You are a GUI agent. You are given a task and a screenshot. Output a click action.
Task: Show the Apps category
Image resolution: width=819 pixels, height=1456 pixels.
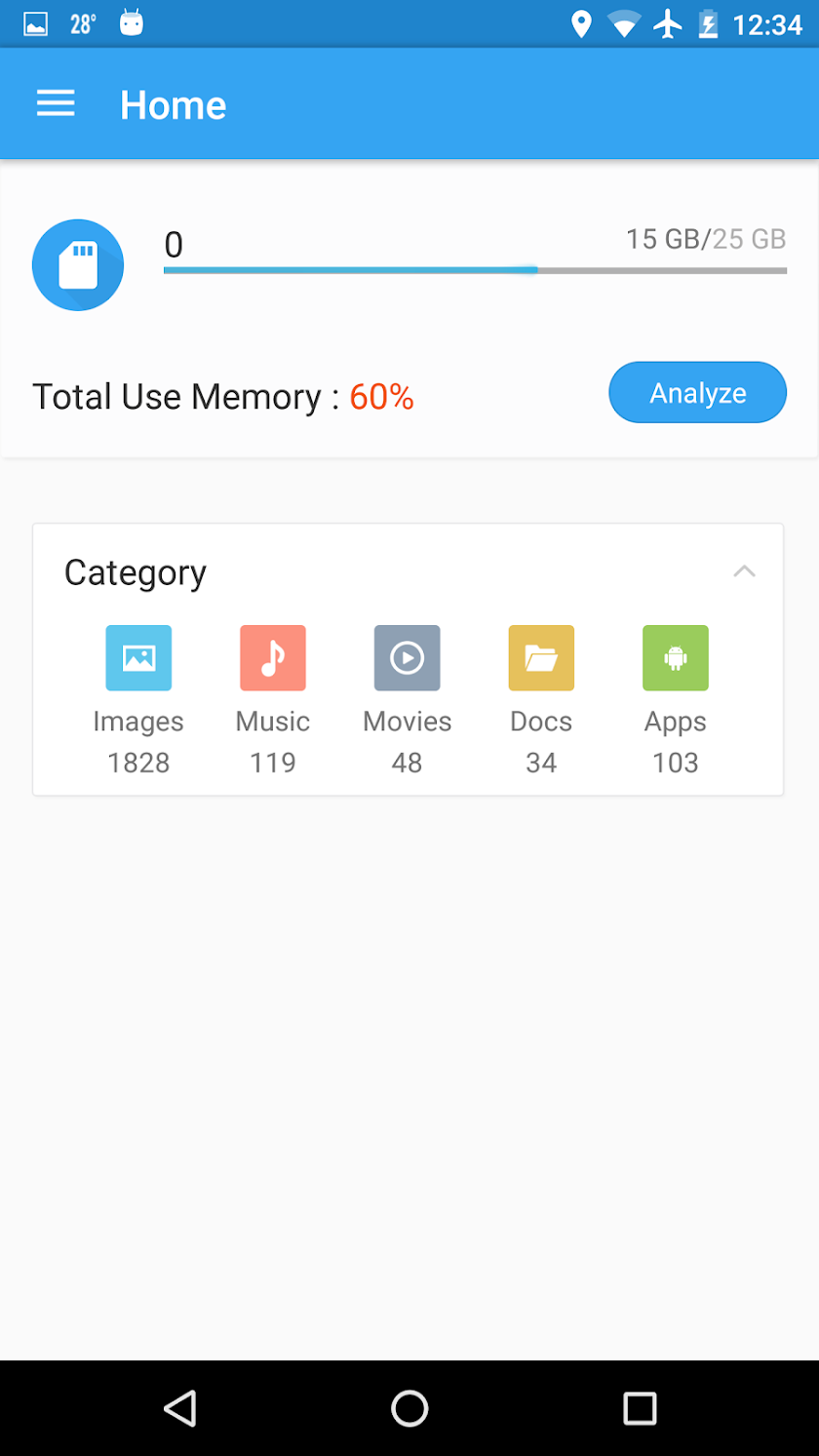(x=675, y=658)
